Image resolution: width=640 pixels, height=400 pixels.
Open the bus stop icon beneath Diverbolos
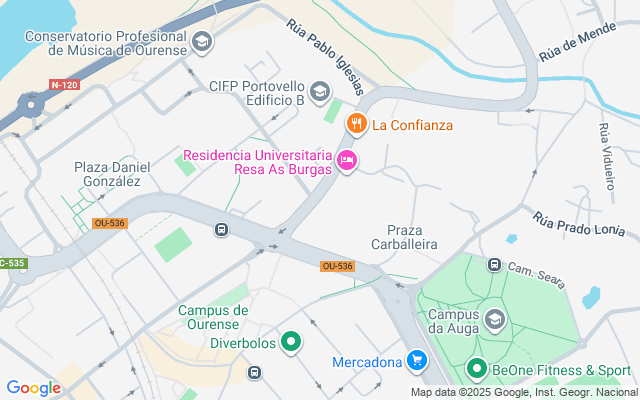point(254,372)
